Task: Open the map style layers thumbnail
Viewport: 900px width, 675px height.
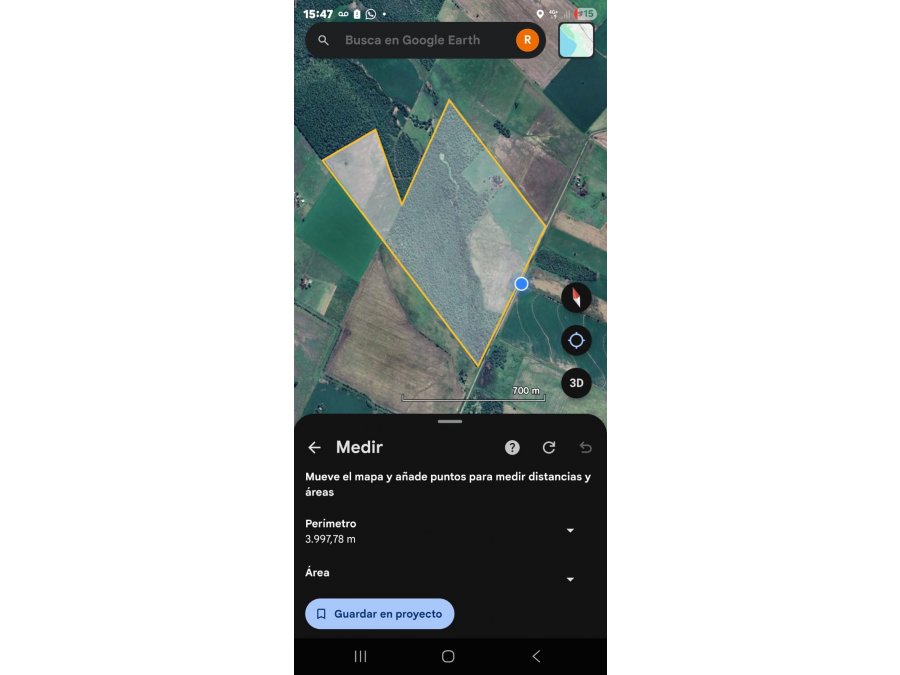Action: coord(576,40)
